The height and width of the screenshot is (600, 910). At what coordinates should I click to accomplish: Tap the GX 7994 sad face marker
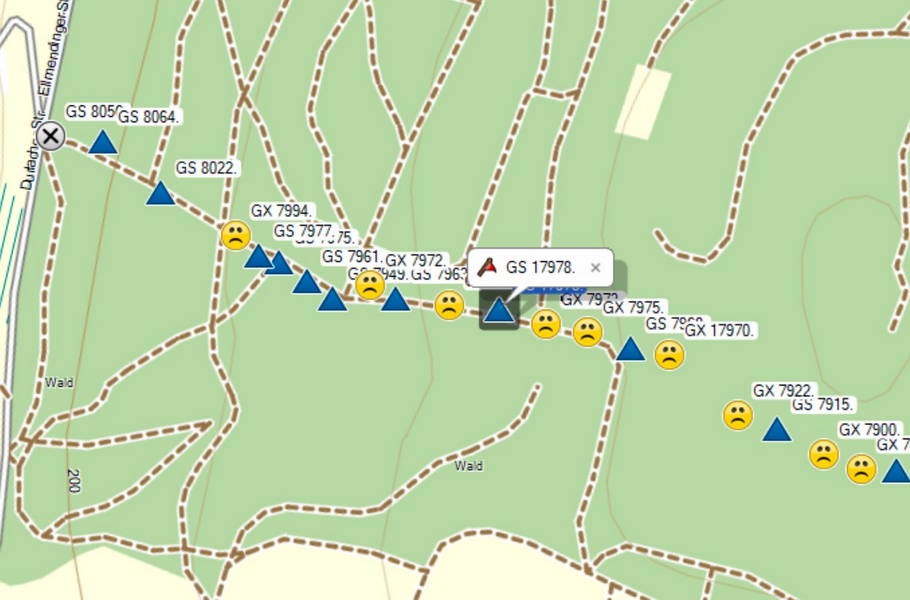pyautogui.click(x=236, y=236)
